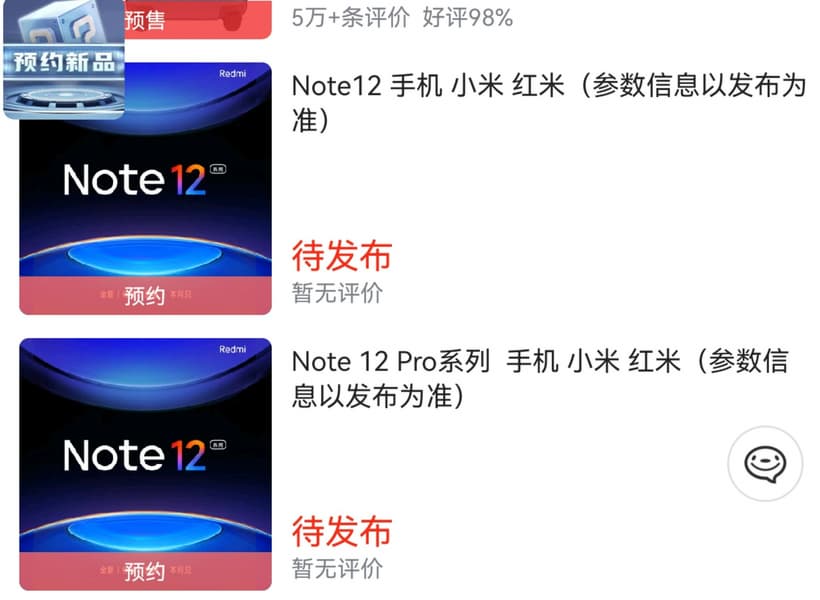
Task: Open the Note 12 Pro系列 listing
Action: coord(540,377)
